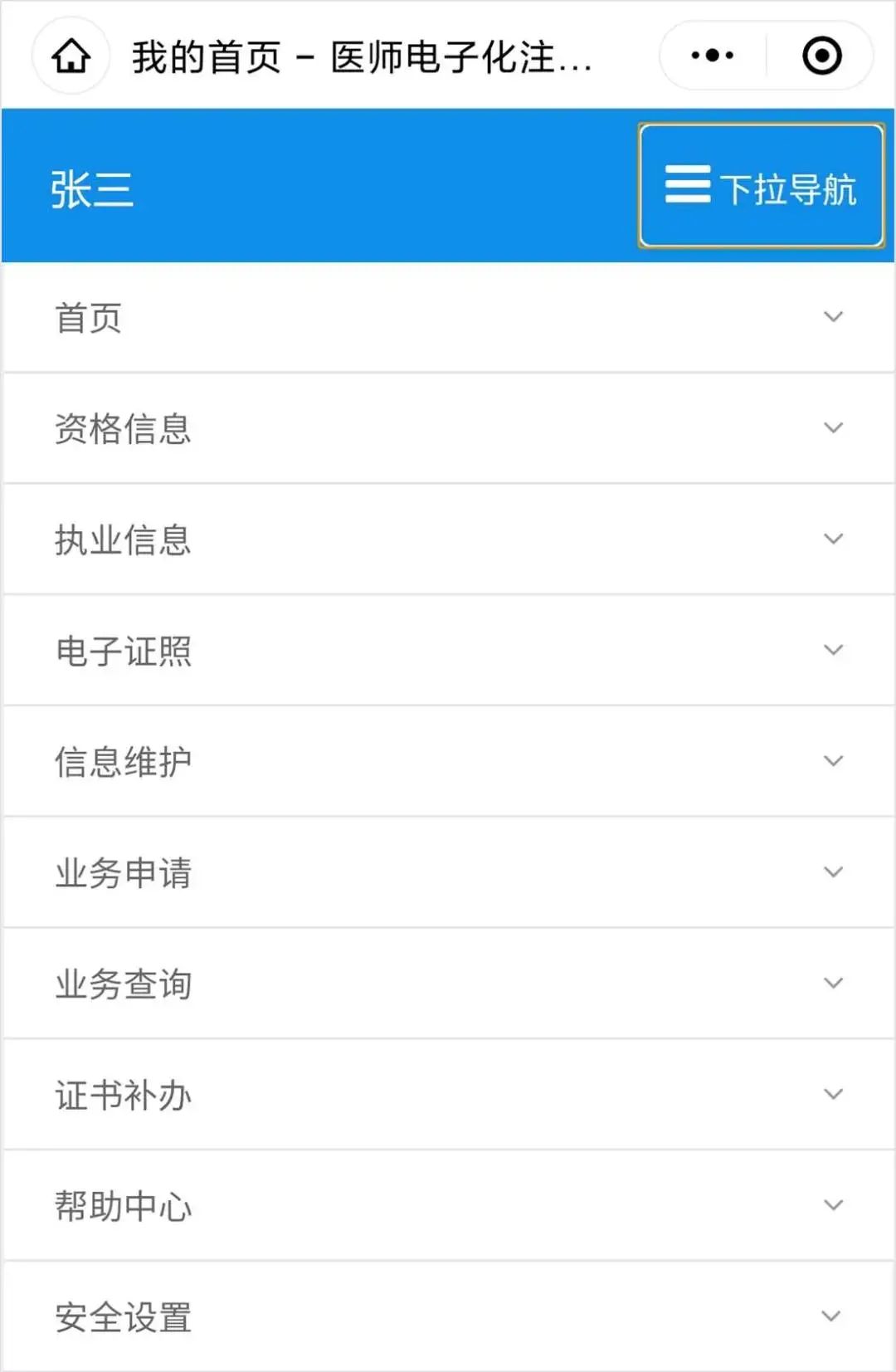Expand the 首页 section chevron
Viewport: 896px width, 1372px height.
tap(833, 318)
